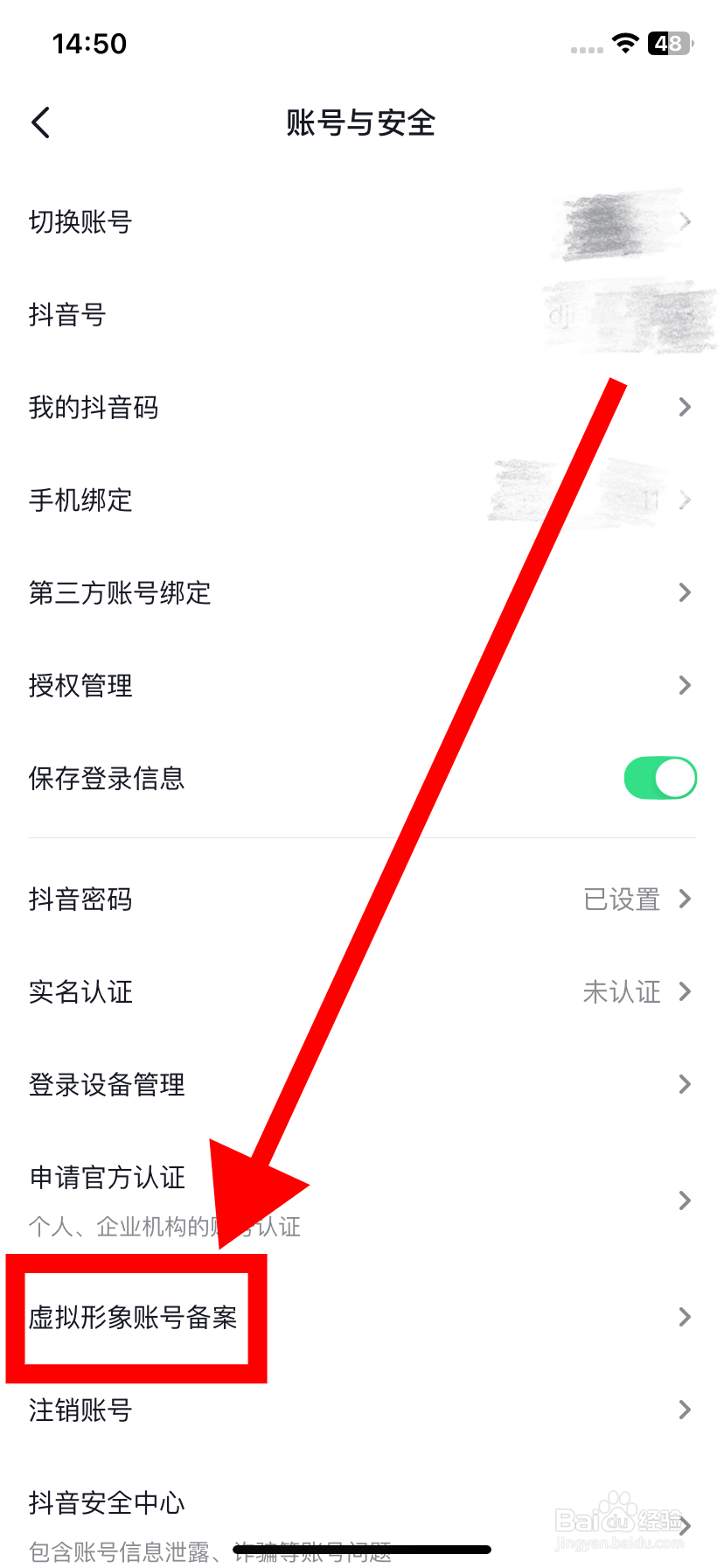Expand the chevron beside 虚拟形象账号备案
This screenshot has width=724, height=1568.
pos(685,1317)
